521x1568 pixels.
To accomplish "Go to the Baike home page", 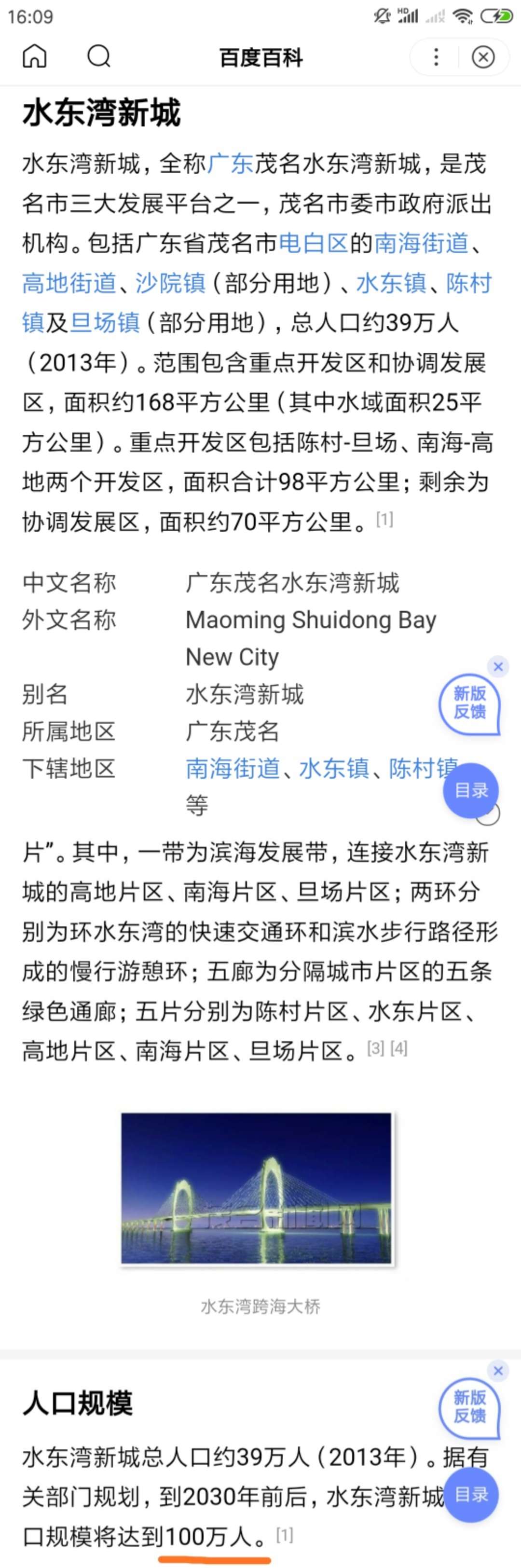I will [35, 56].
